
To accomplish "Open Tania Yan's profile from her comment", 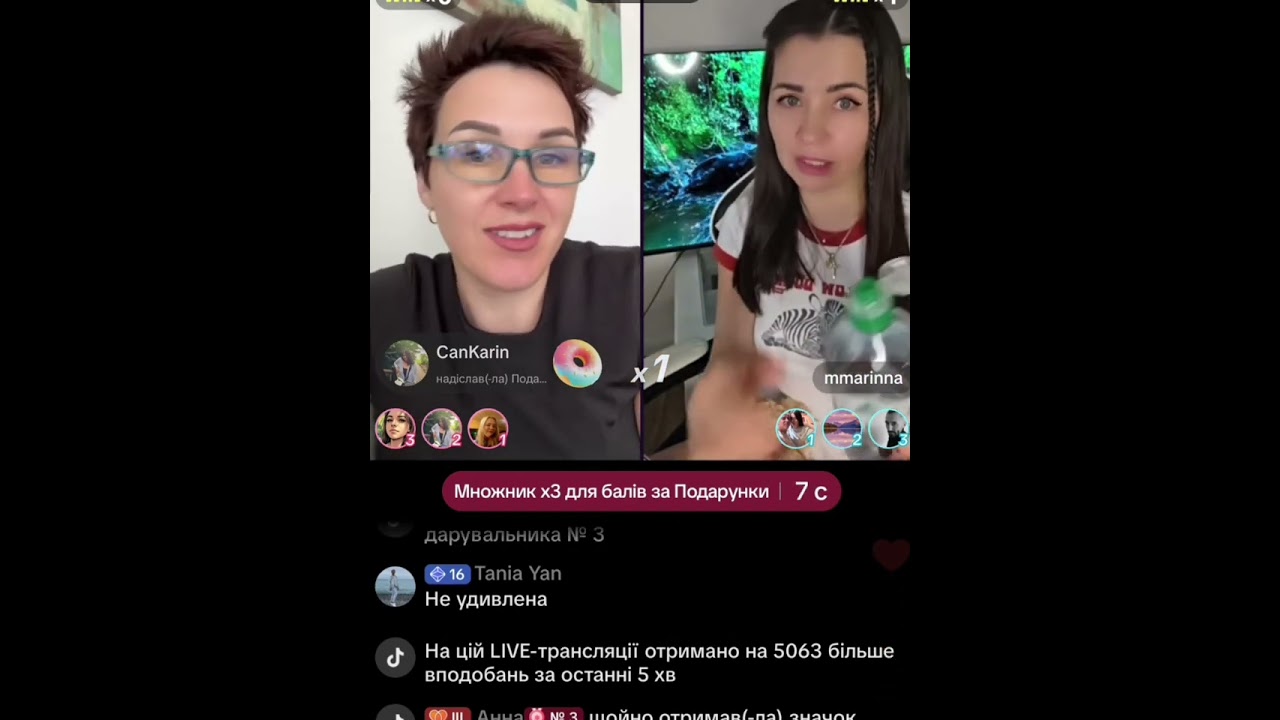I will 395,587.
